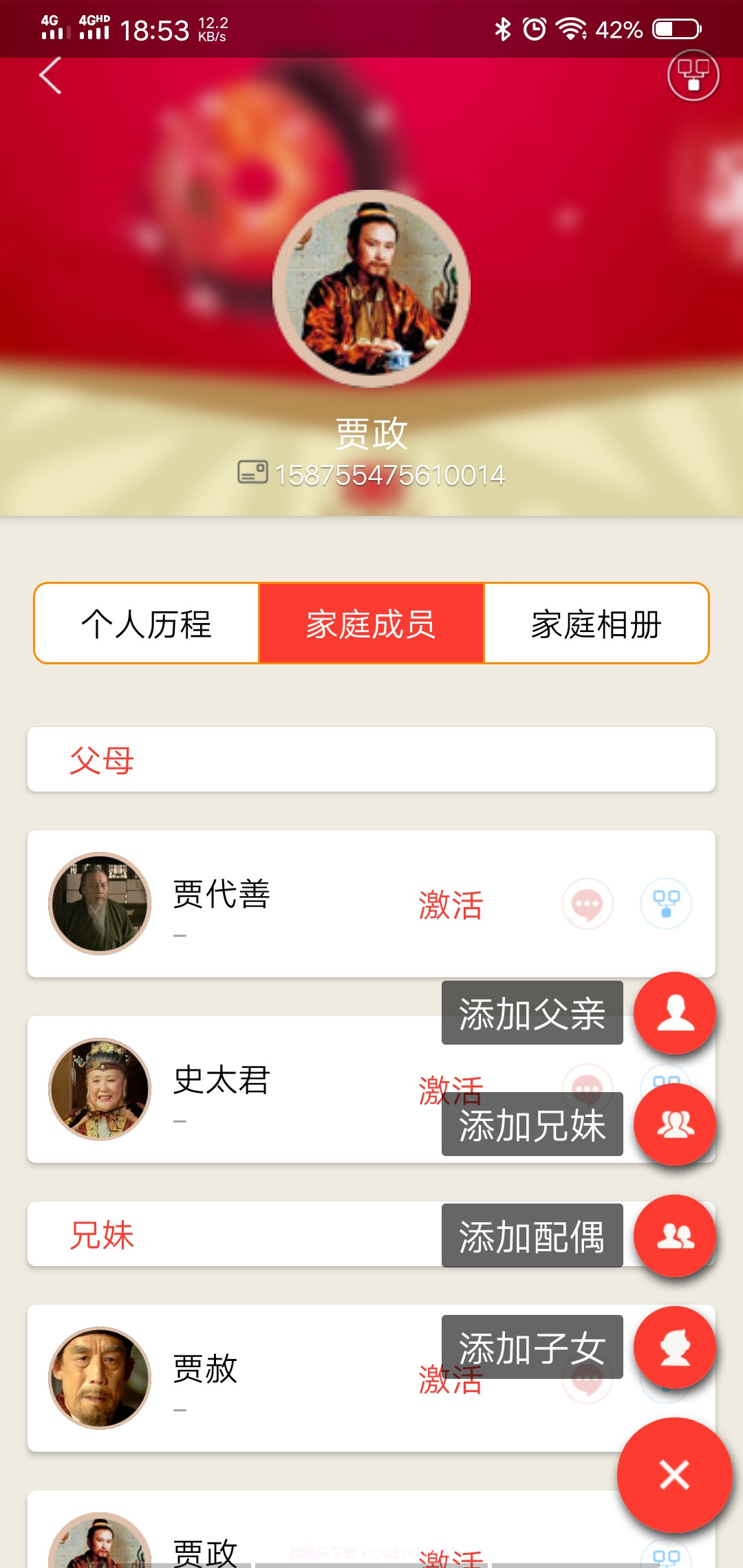743x1568 pixels.
Task: Tap the 添加子女 red child icon
Action: tap(675, 1346)
